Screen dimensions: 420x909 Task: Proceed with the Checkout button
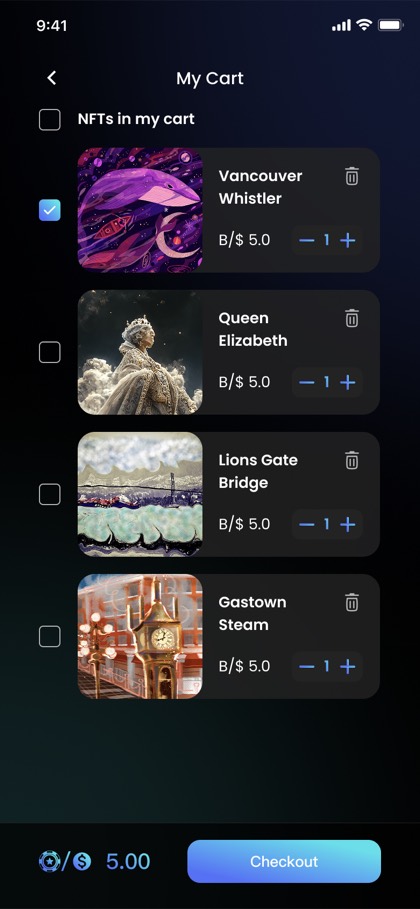click(284, 861)
